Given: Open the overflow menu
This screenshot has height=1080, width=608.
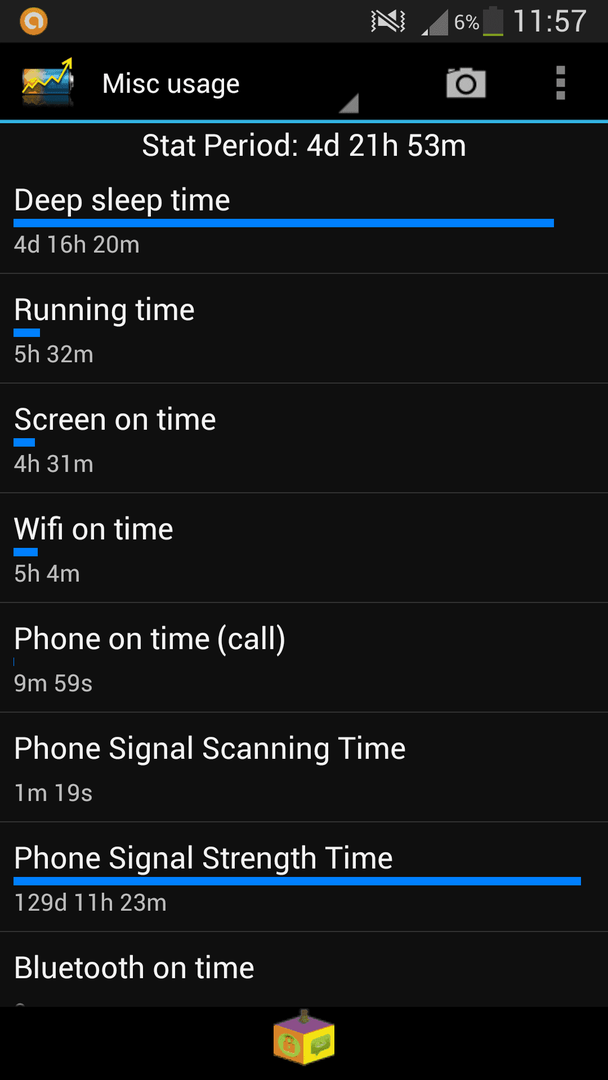Looking at the screenshot, I should click(560, 83).
